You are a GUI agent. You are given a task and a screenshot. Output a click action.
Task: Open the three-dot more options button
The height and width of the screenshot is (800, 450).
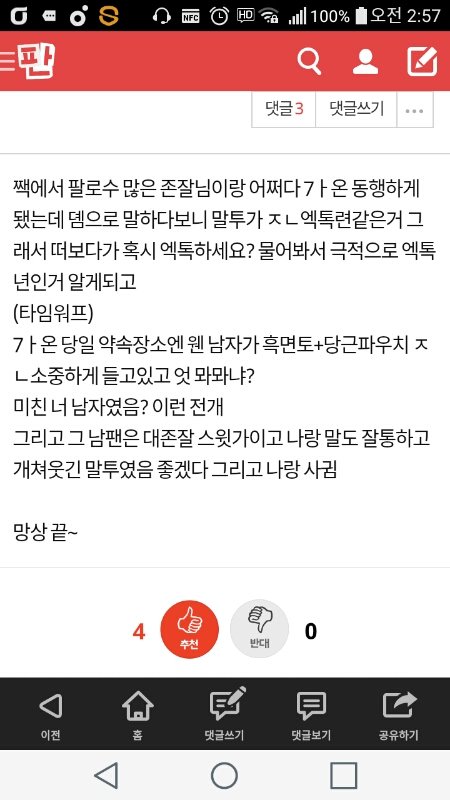tap(415, 109)
